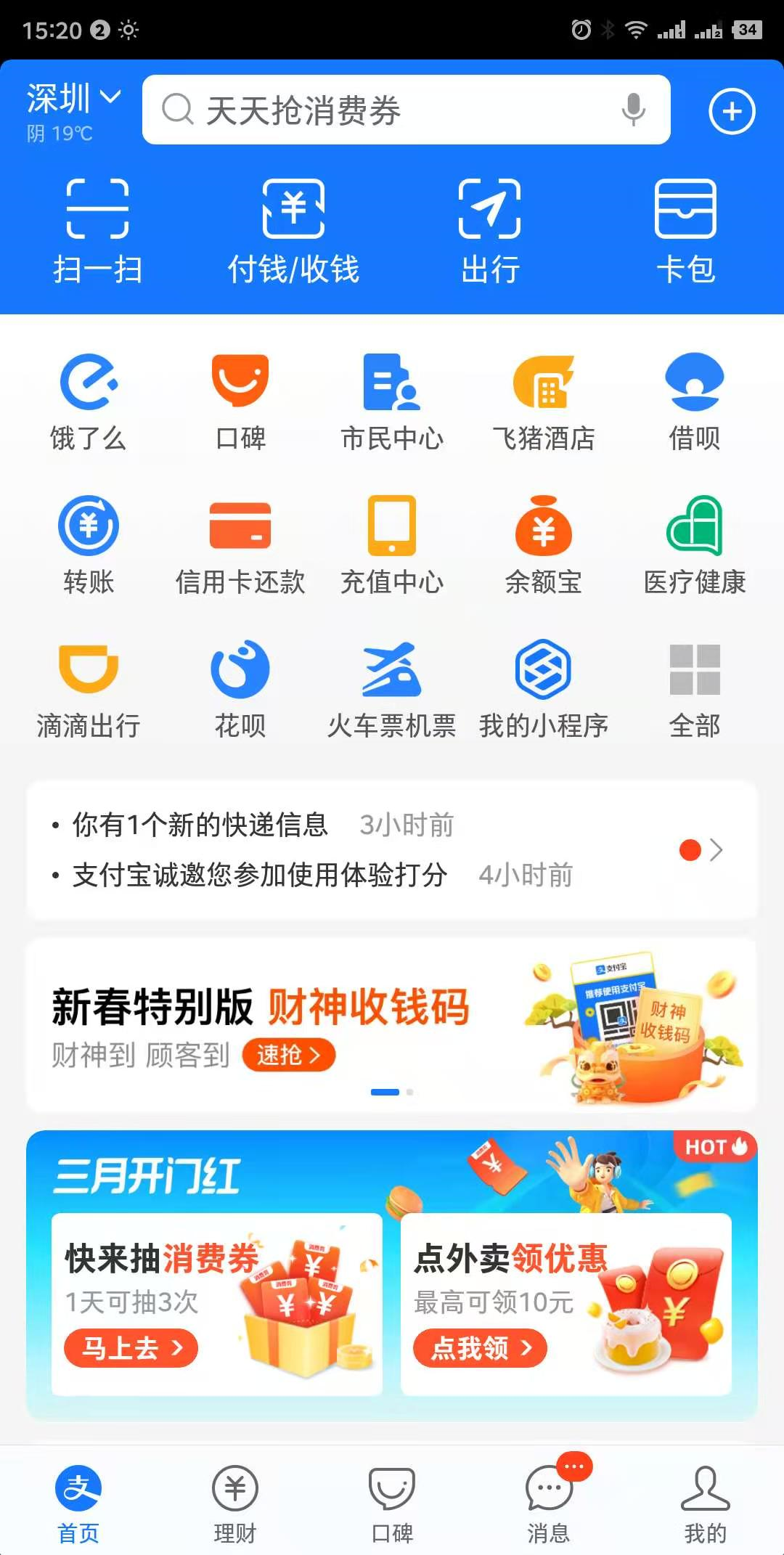Open the plus add menu
The image size is (784, 1555).
point(732,111)
